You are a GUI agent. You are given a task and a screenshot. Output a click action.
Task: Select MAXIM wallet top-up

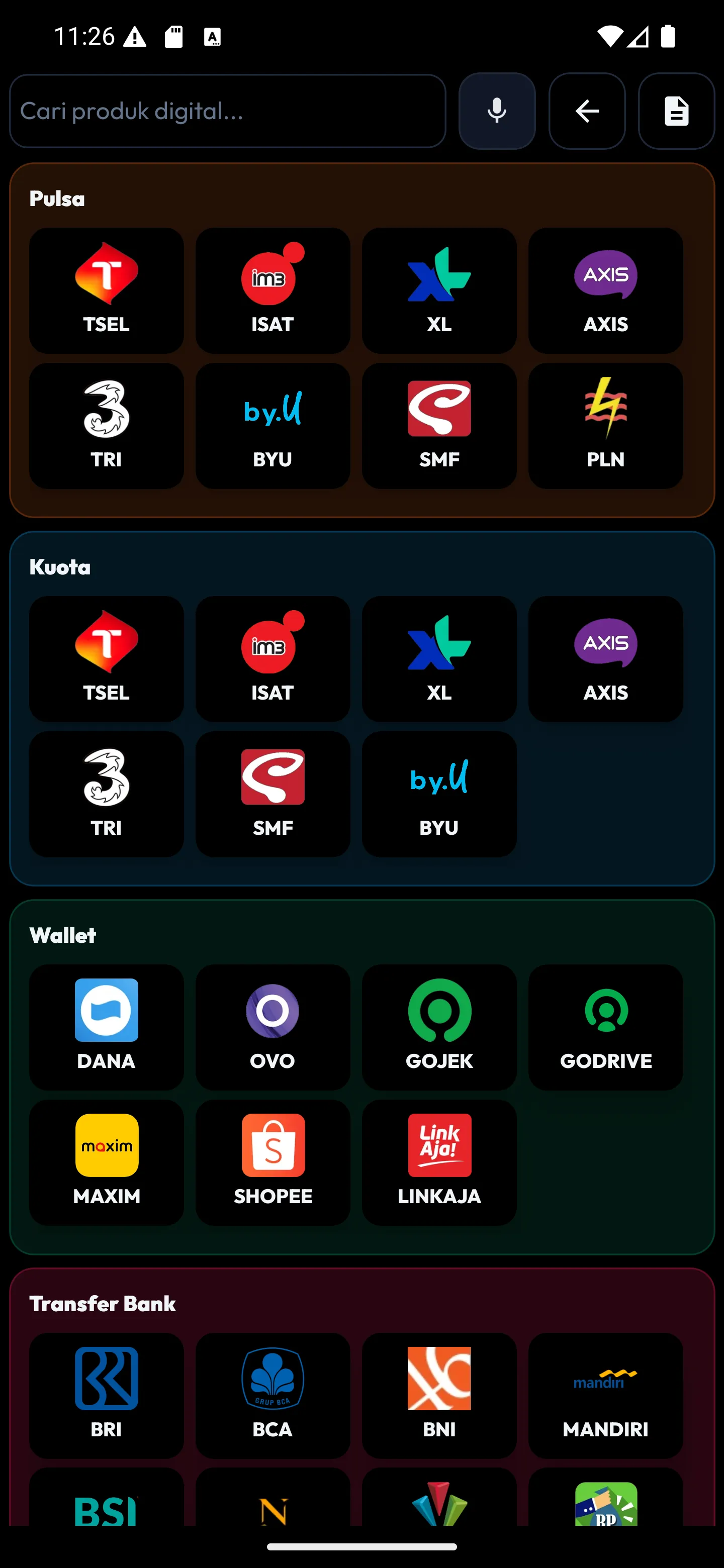click(106, 1162)
